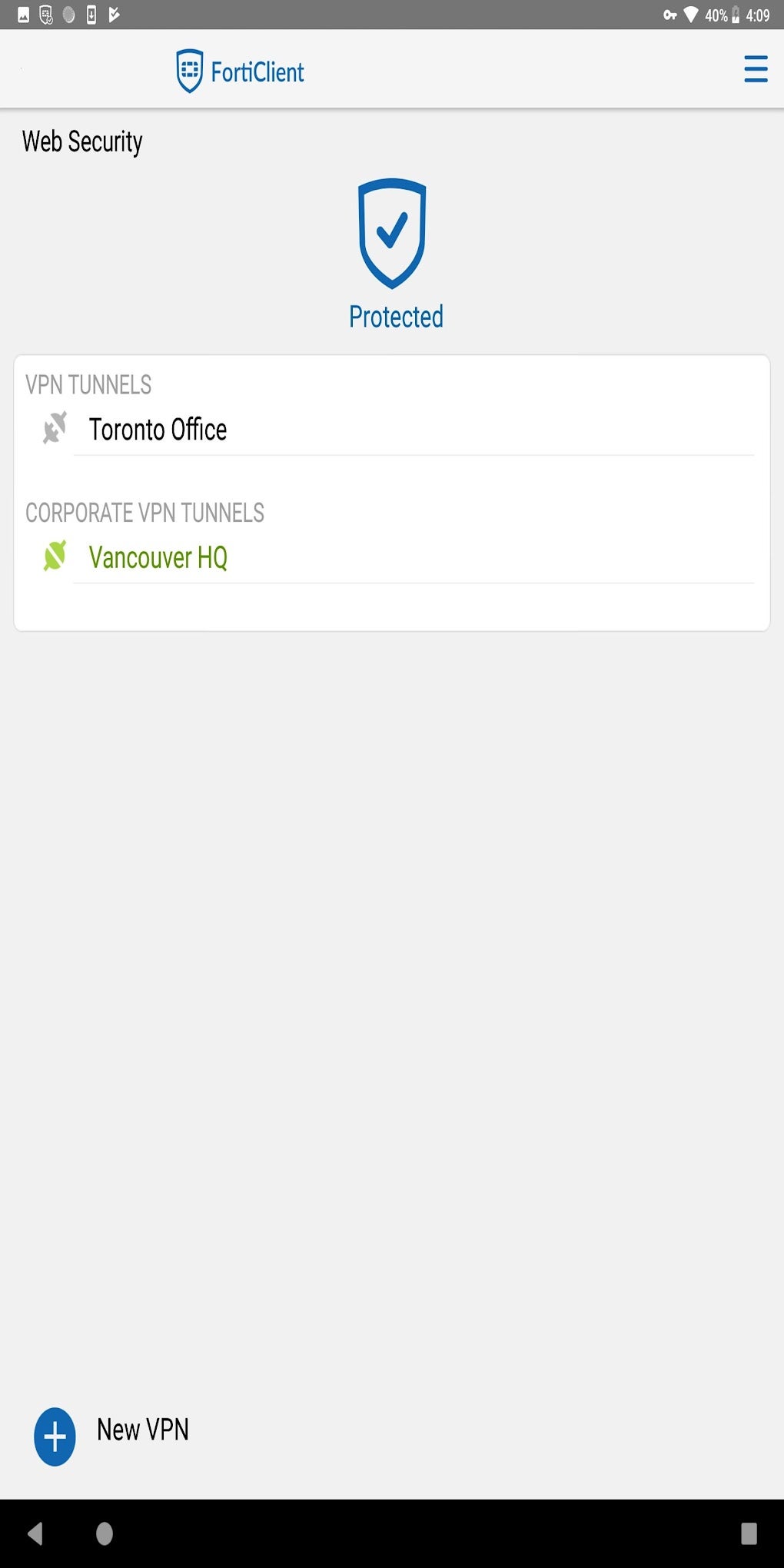The width and height of the screenshot is (784, 1568).
Task: Disconnect the Vancouver HQ corporate VPN
Action: point(158,558)
